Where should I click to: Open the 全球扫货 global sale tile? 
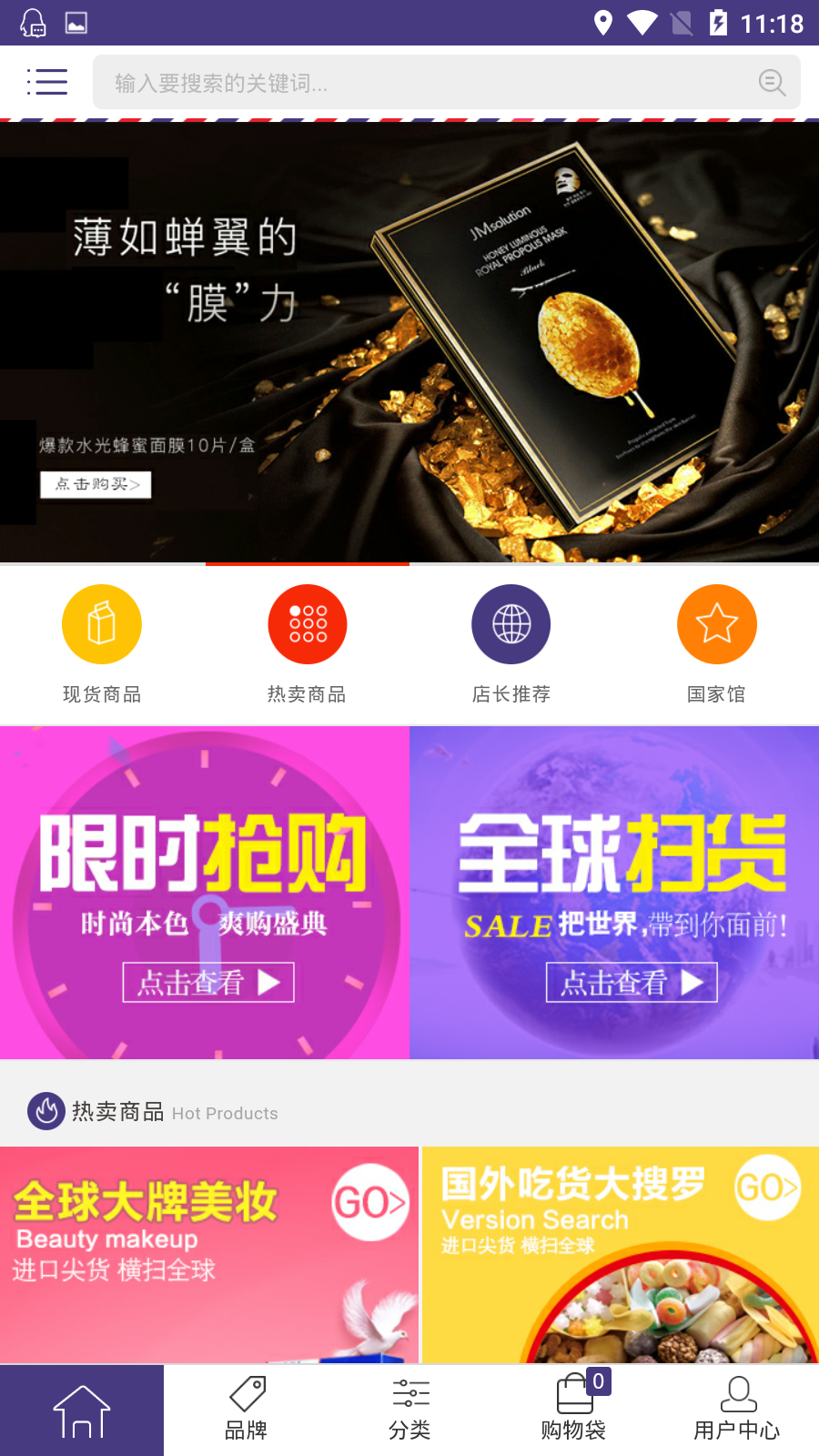pos(614,892)
